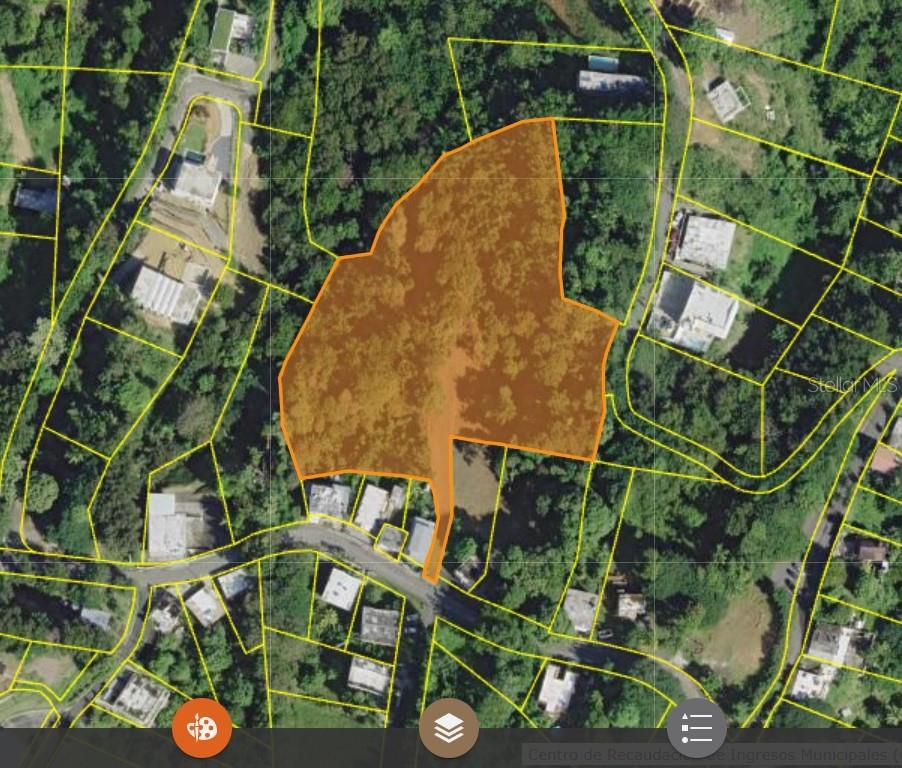Open the legend list button
Screen dimensions: 902x768
[x=696, y=728]
